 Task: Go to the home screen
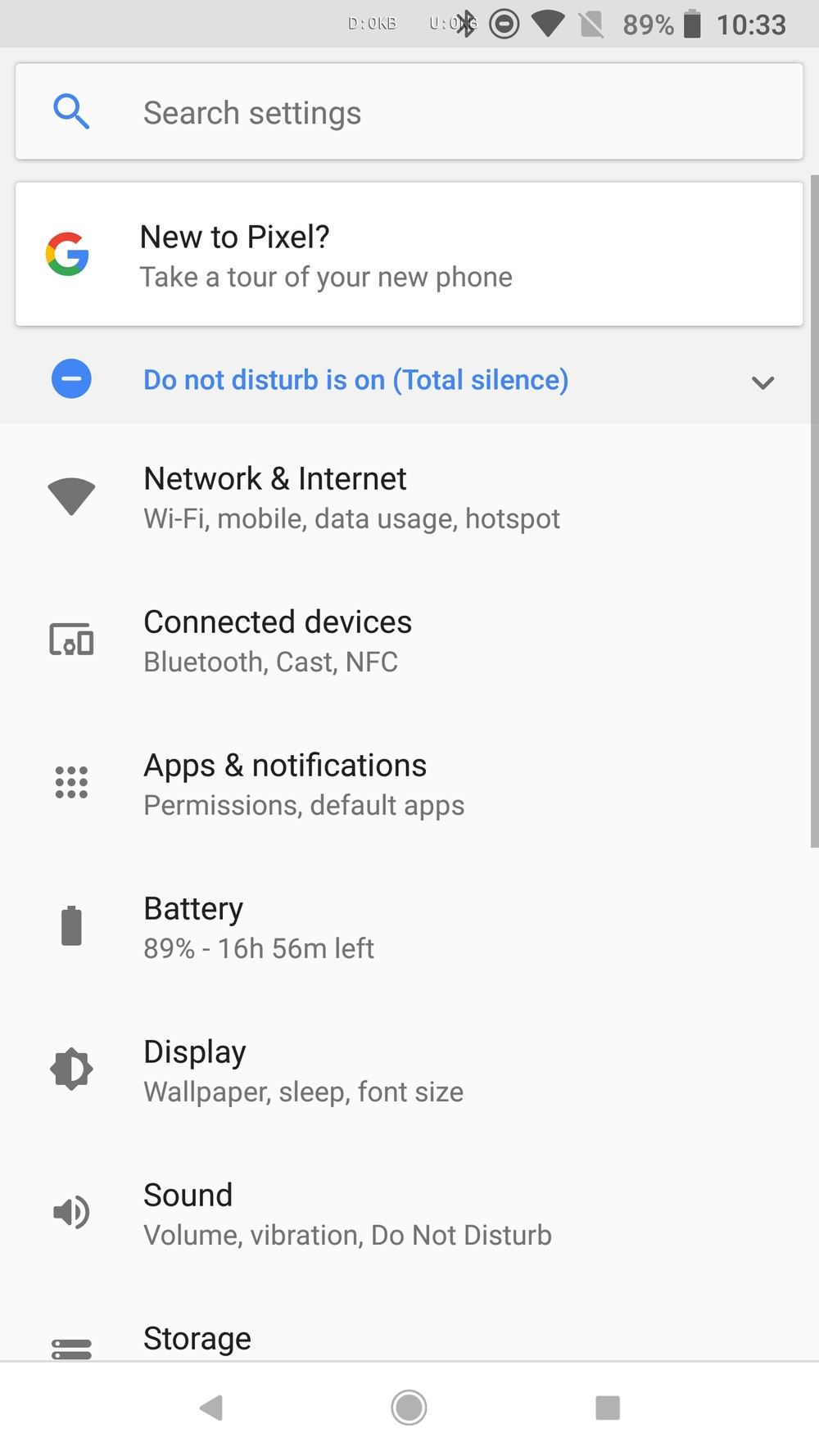[x=409, y=1408]
